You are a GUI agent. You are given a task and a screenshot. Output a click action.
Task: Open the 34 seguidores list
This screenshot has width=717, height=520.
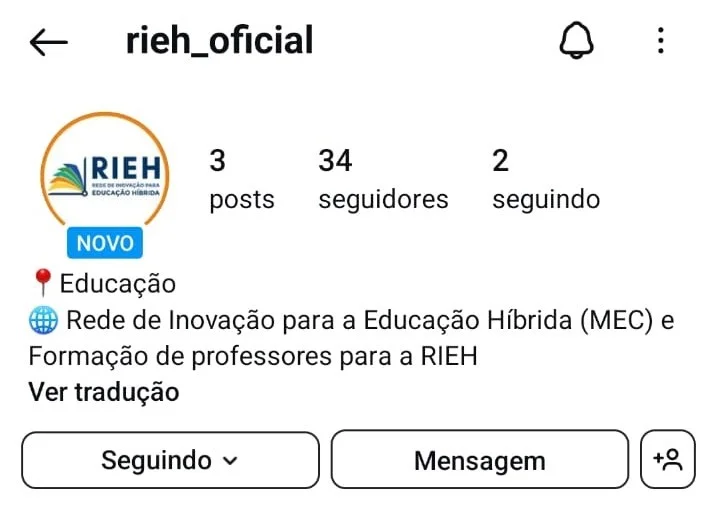point(383,179)
